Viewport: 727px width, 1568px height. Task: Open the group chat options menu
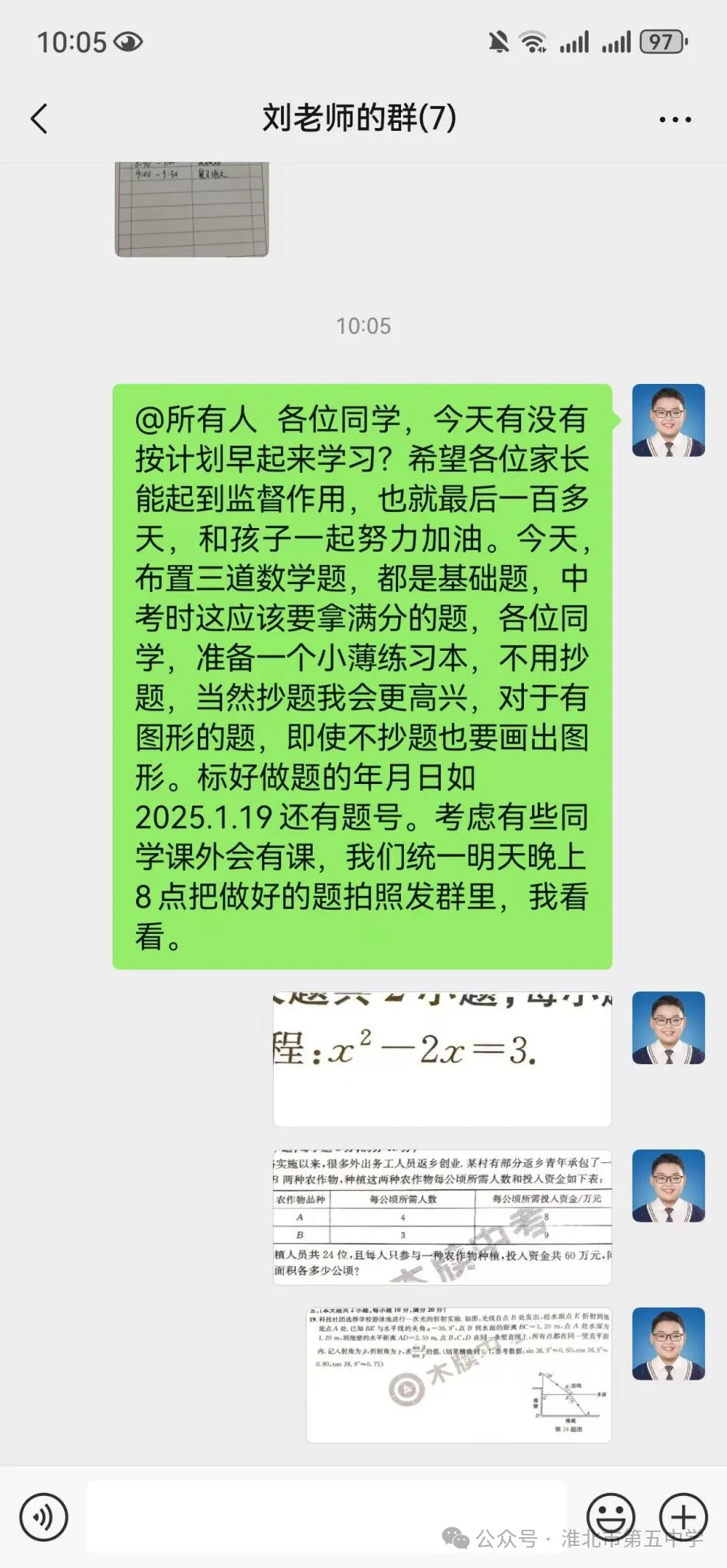(x=675, y=119)
